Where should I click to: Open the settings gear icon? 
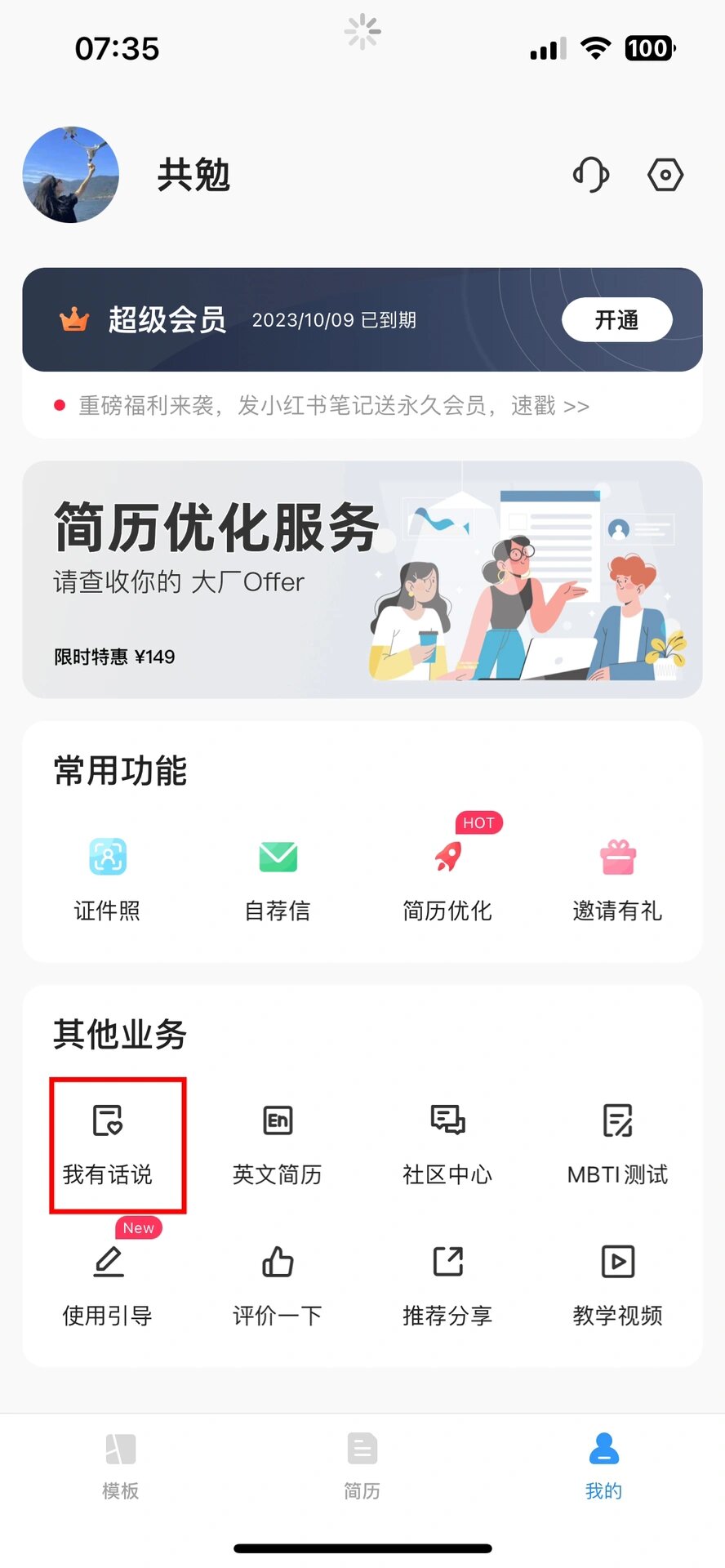click(665, 174)
